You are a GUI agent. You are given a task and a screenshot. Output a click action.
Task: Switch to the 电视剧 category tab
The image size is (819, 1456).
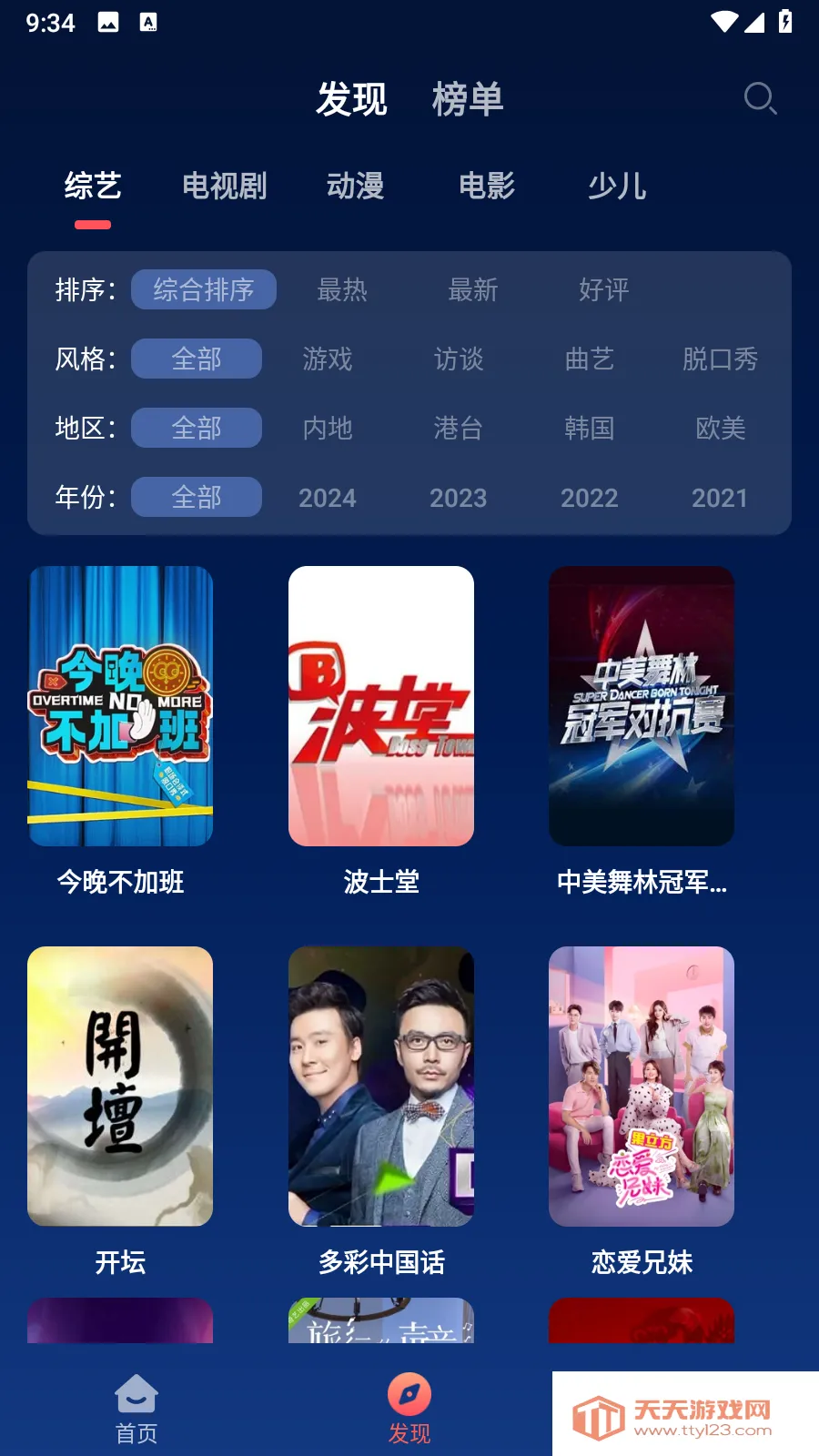(x=224, y=187)
